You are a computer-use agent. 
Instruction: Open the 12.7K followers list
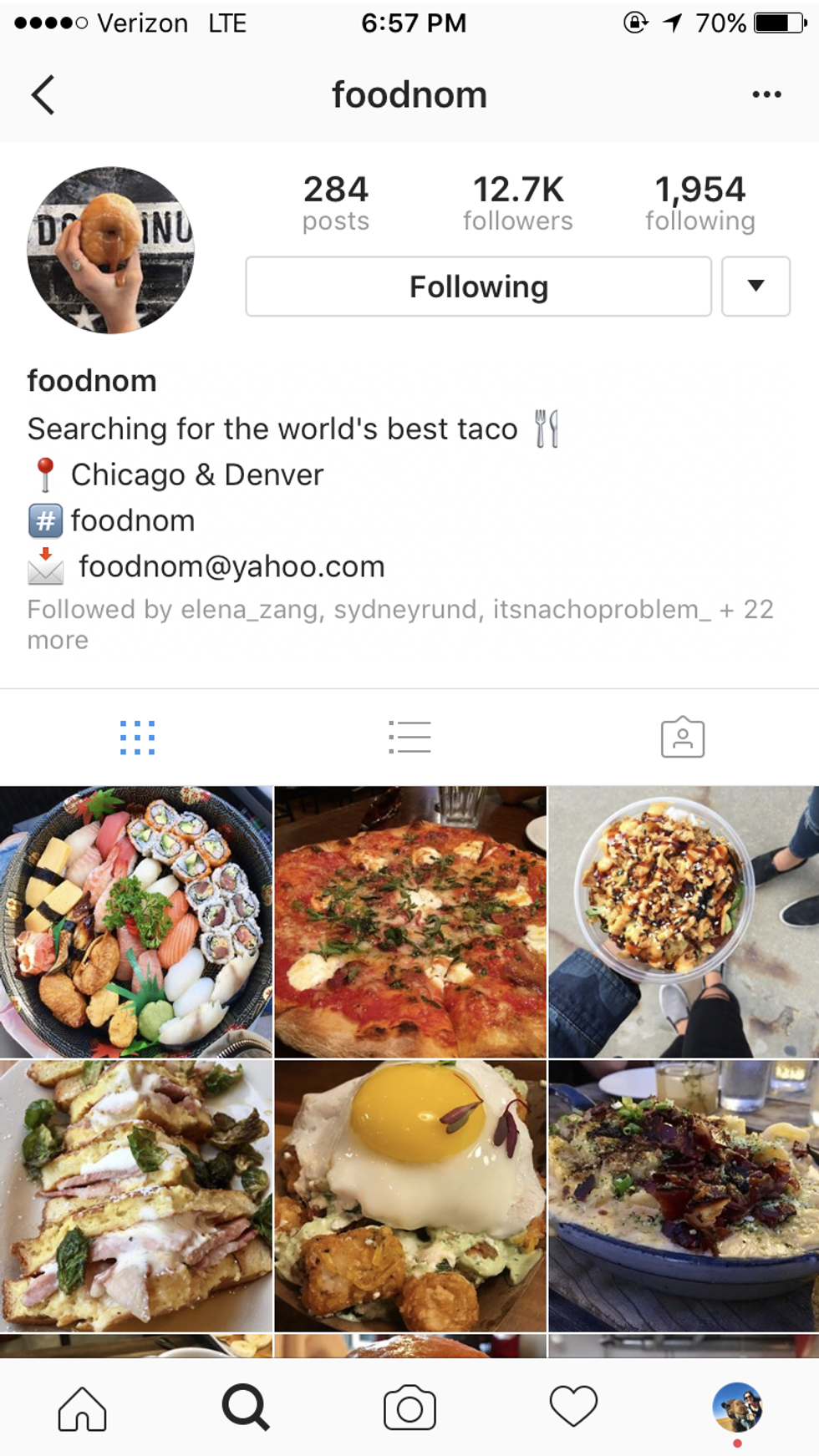coord(517,202)
